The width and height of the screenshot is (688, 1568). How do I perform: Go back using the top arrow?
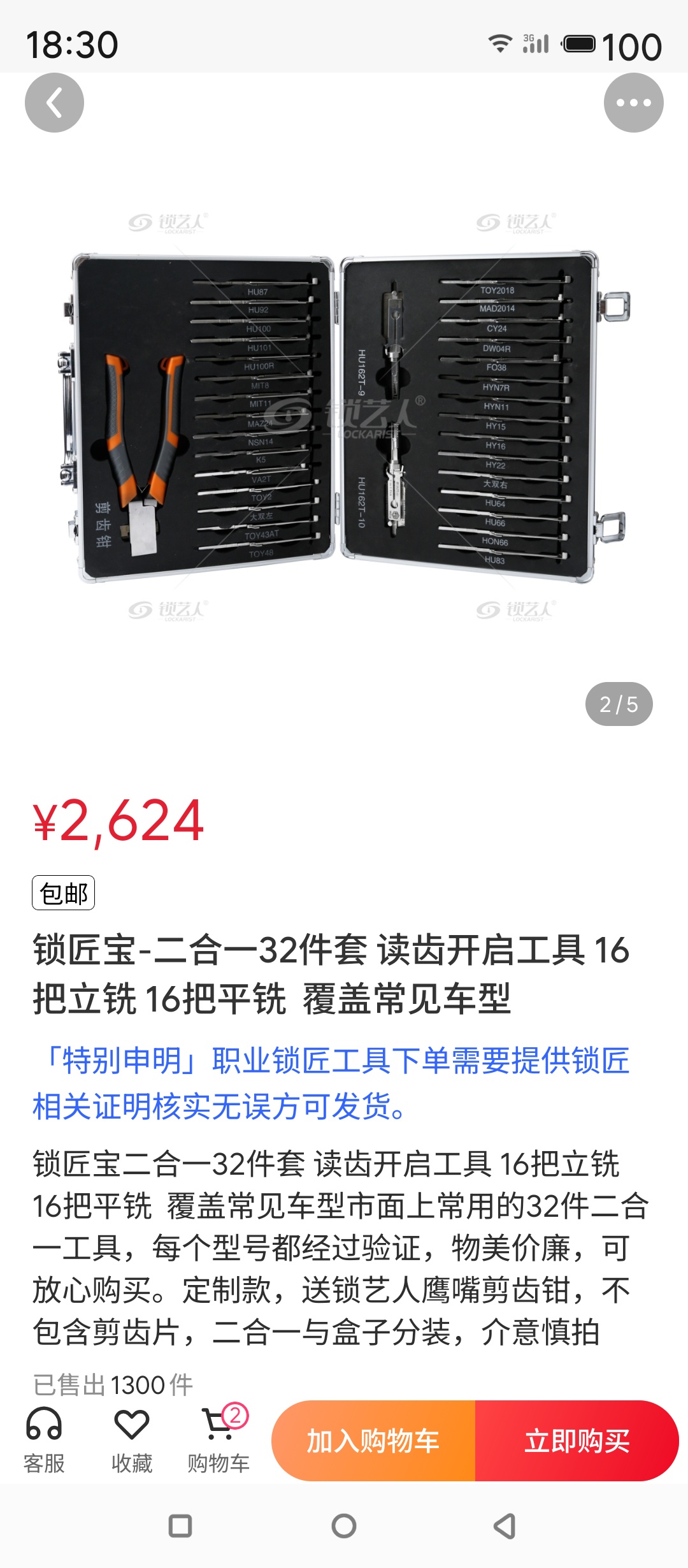54,103
